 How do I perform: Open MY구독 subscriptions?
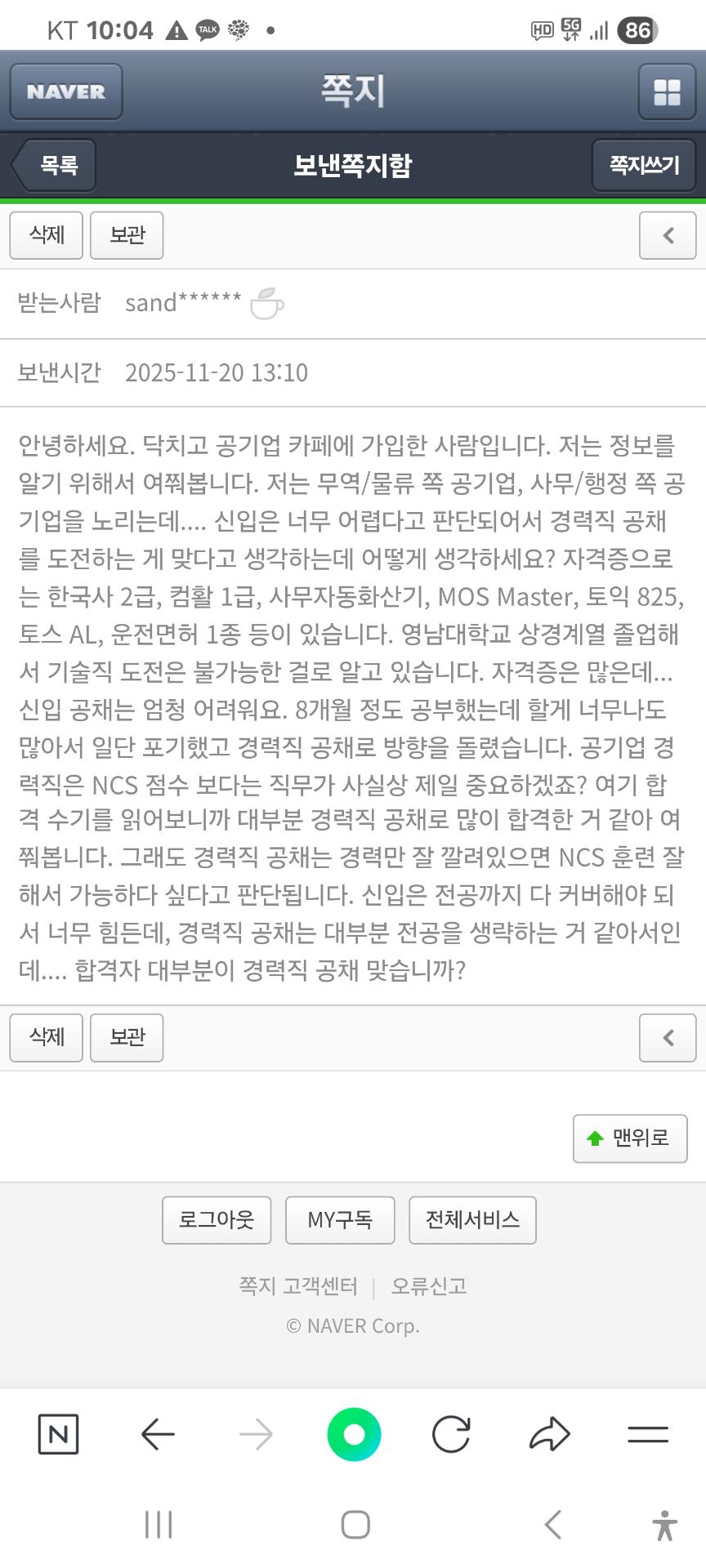(340, 1220)
